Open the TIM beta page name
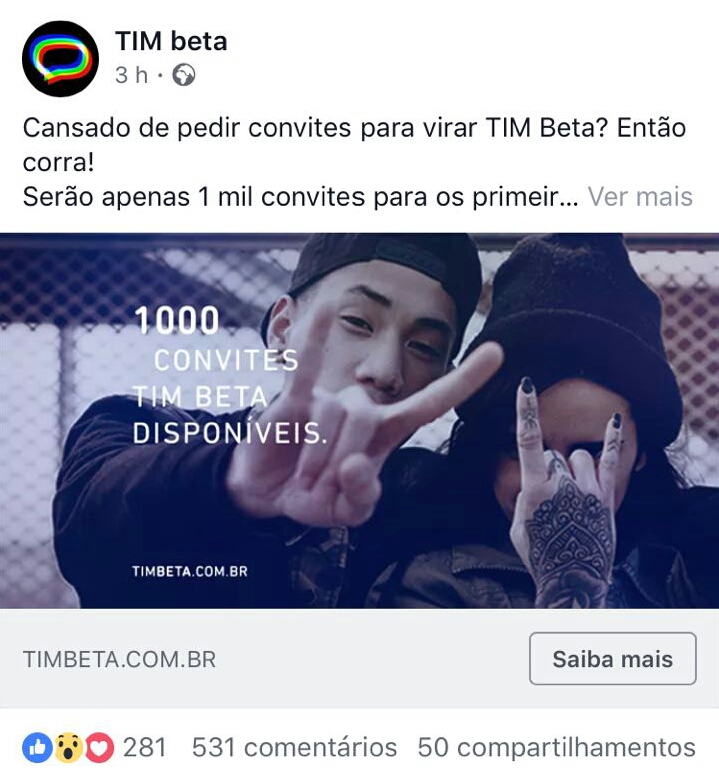This screenshot has width=719, height=776. (171, 41)
